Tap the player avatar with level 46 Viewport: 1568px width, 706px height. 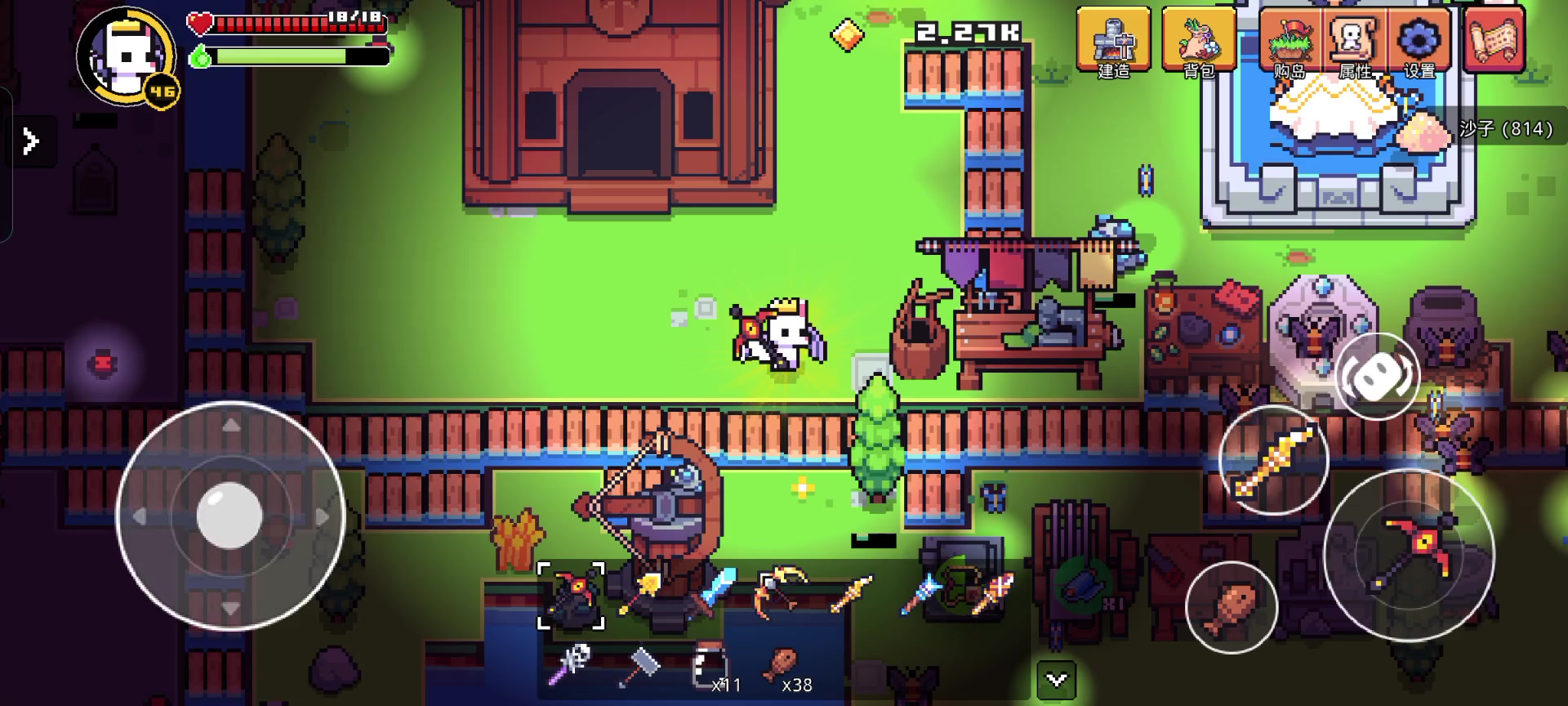128,57
